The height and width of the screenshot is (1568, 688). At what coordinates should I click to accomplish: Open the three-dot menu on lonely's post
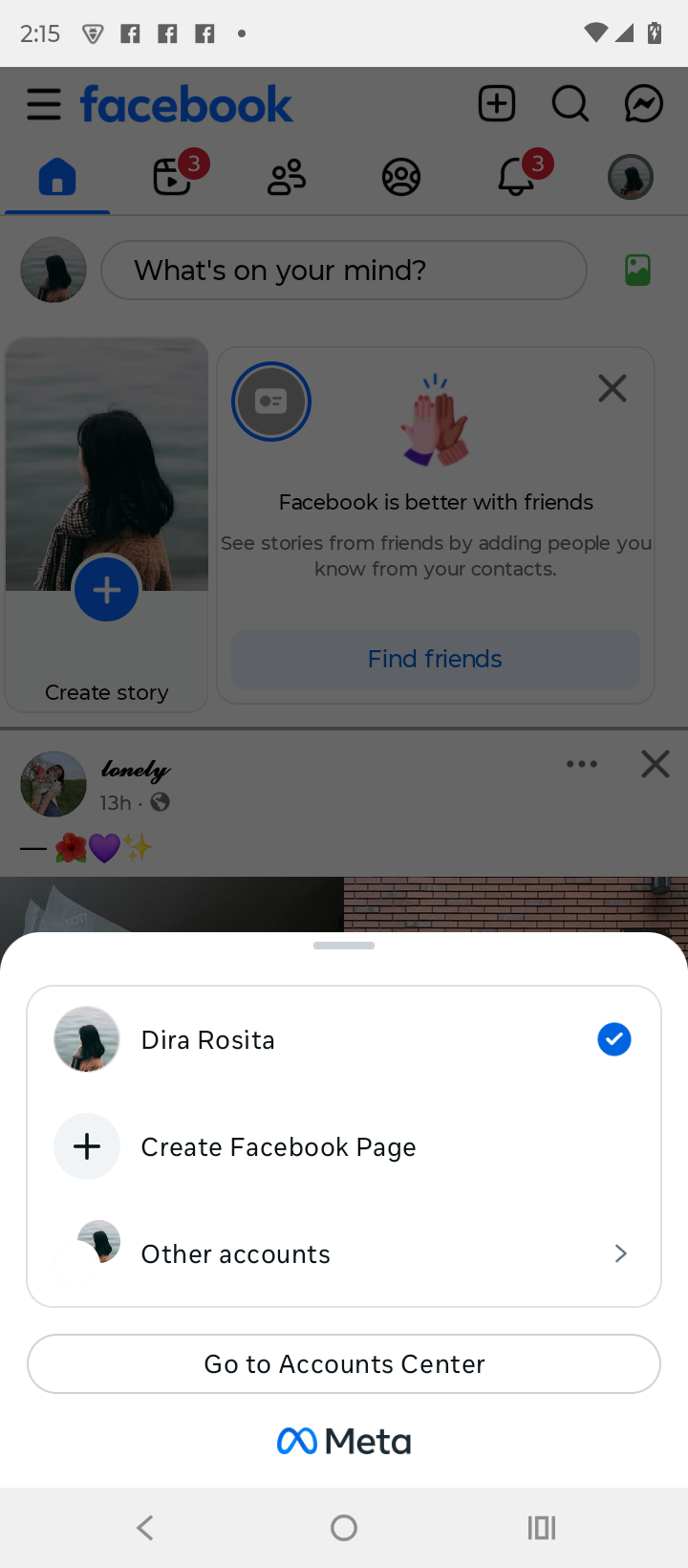tap(582, 764)
